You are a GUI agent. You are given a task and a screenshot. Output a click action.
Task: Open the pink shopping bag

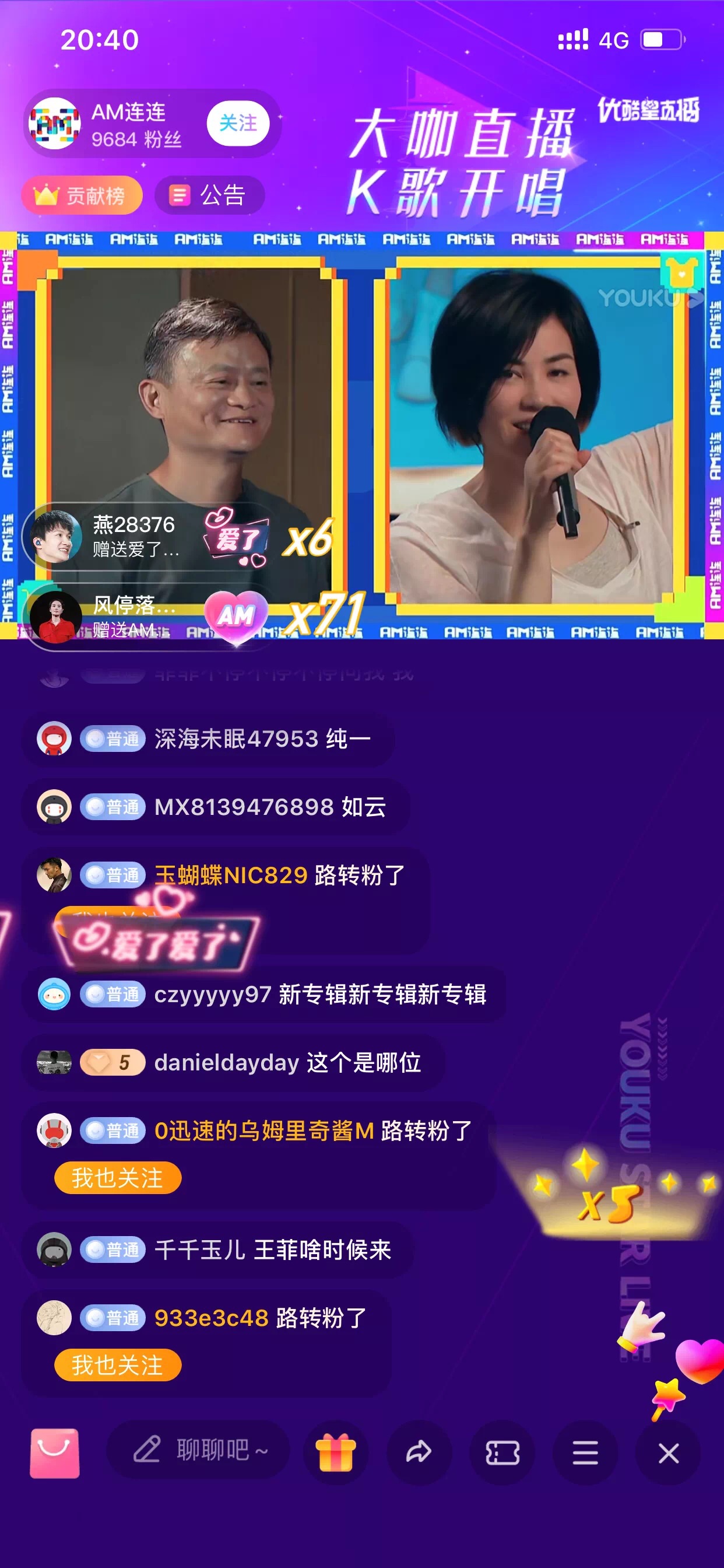pos(55,1453)
